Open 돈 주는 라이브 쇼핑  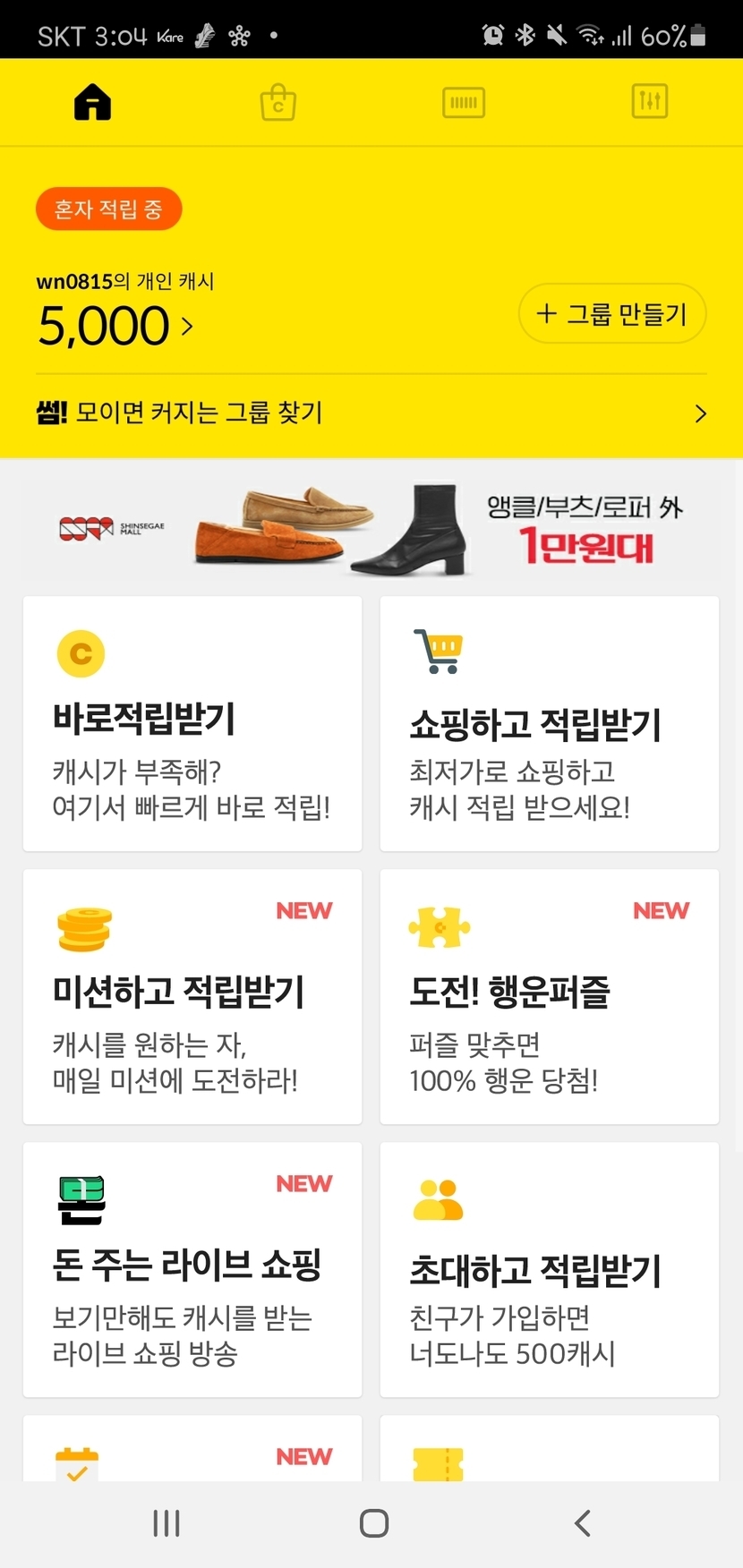(192, 1269)
